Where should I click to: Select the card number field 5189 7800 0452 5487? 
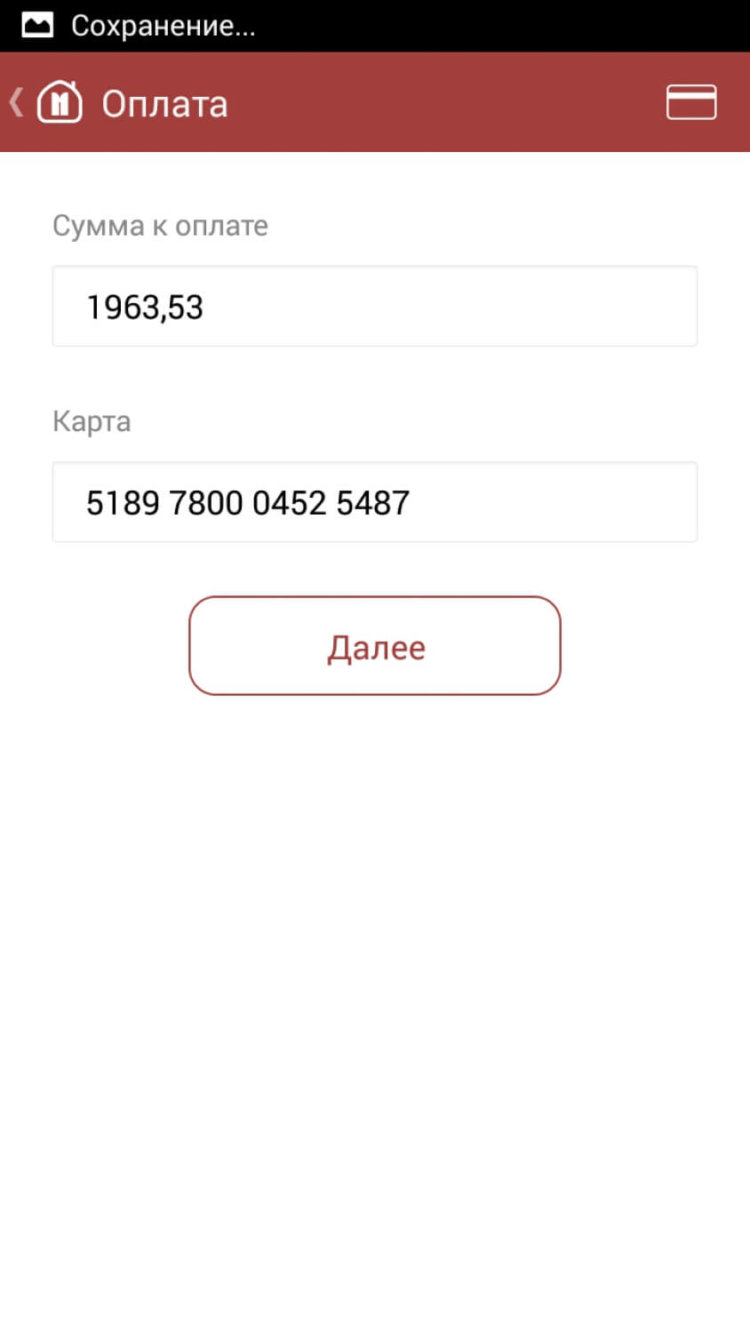(x=374, y=502)
